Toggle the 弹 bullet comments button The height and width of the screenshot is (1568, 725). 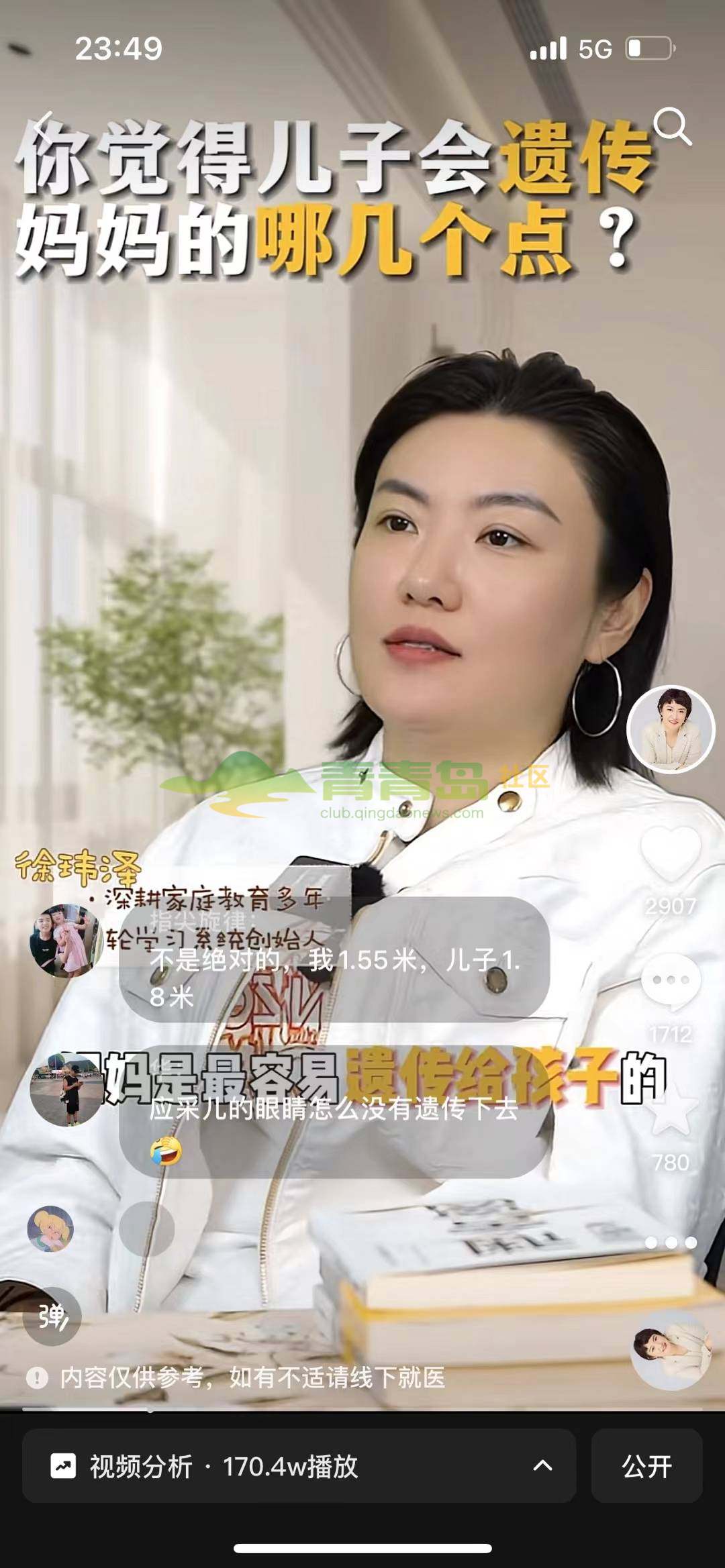52,1316
